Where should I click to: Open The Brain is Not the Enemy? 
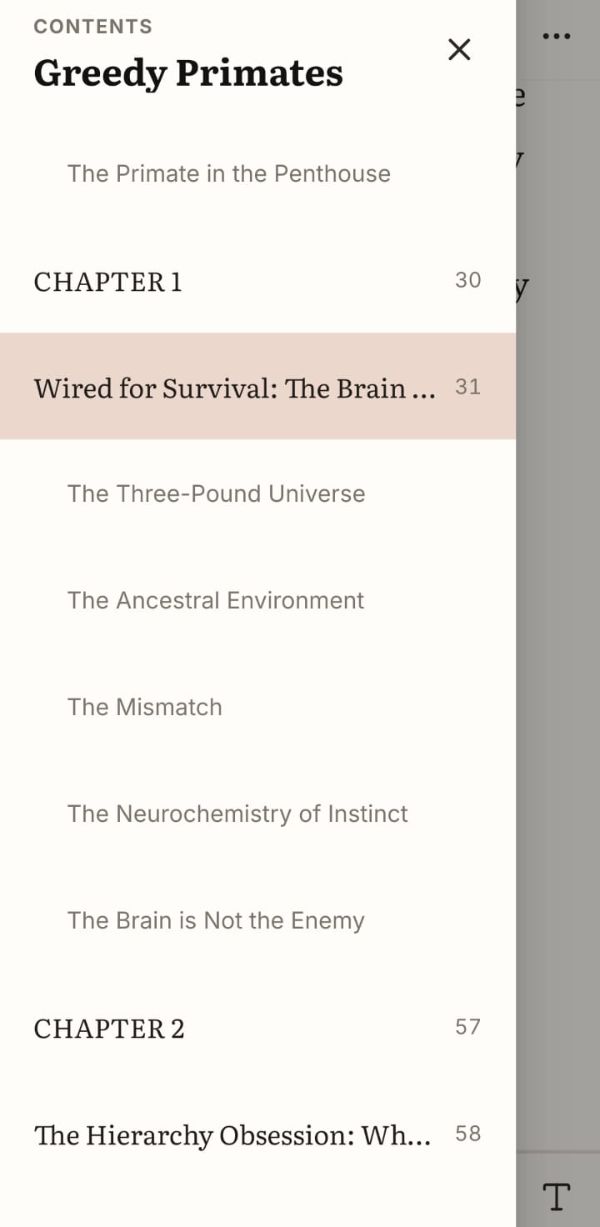click(258, 920)
